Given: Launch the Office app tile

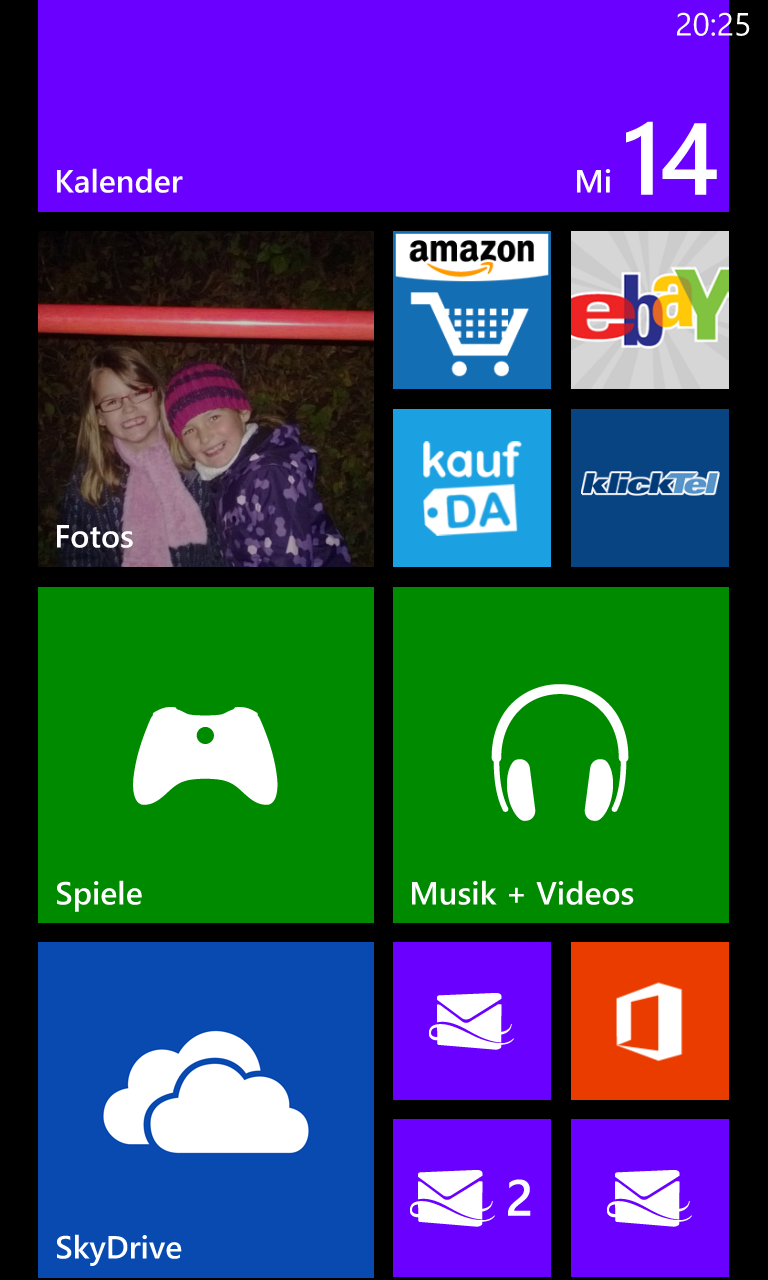Looking at the screenshot, I should (x=650, y=1021).
